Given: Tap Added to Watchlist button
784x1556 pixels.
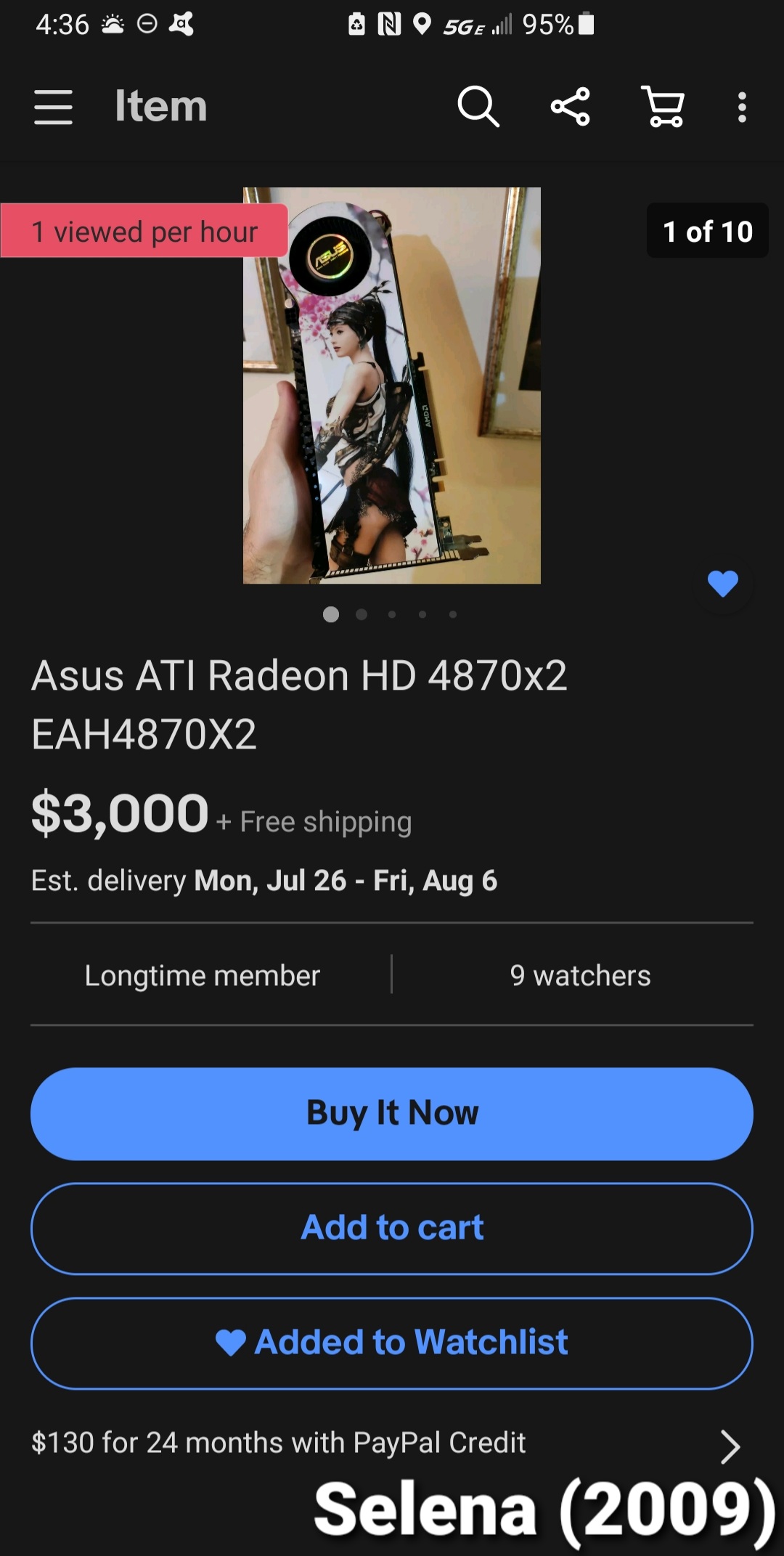Looking at the screenshot, I should click(392, 1343).
